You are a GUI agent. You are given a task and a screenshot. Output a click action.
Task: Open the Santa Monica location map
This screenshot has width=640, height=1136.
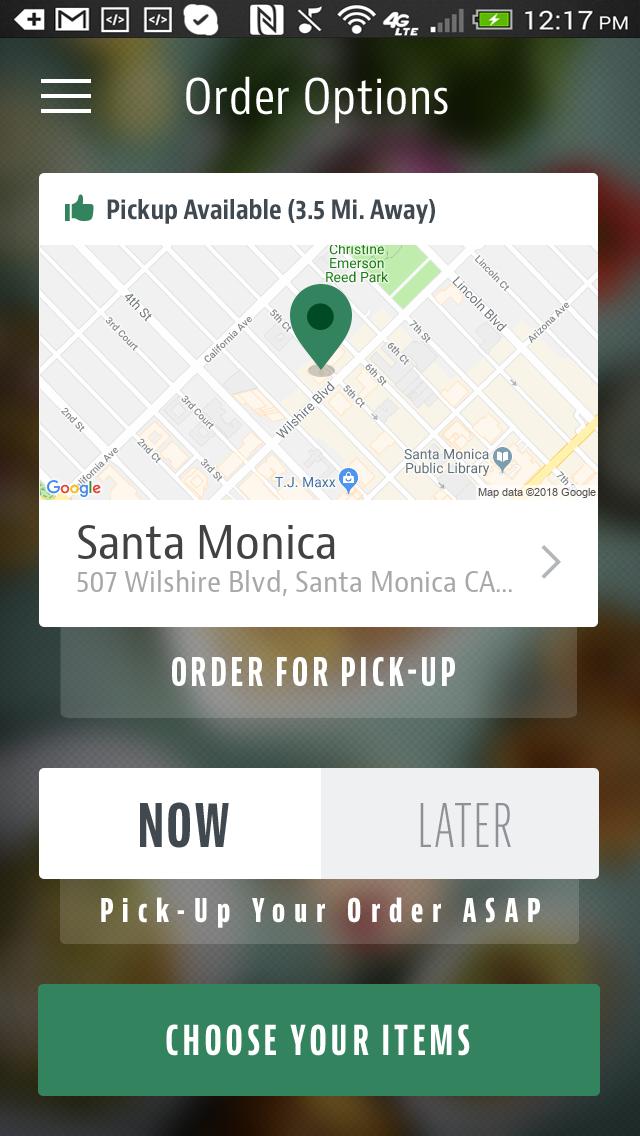(318, 372)
